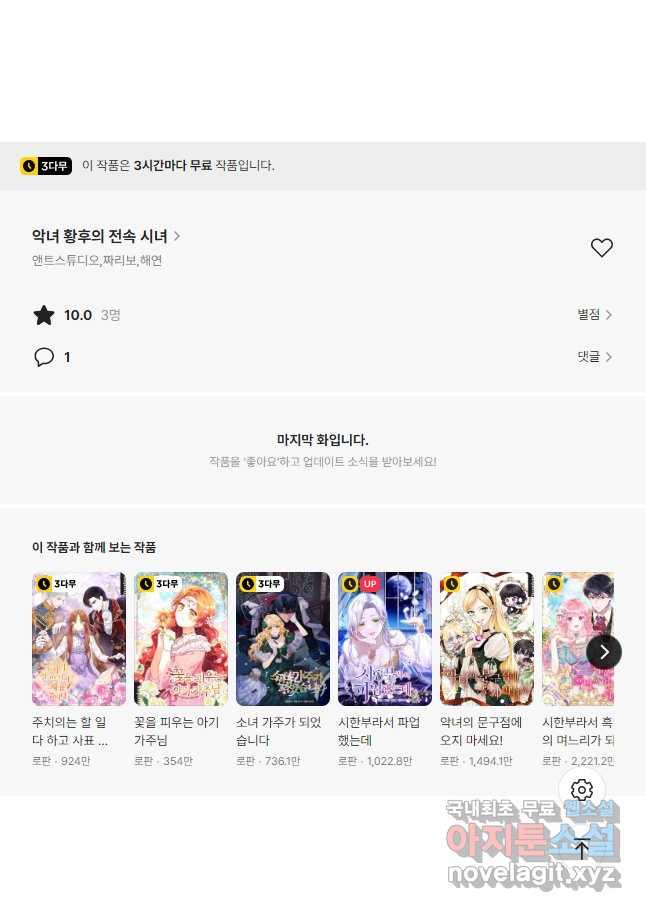
Task: Open the 댓글 comments page
Action: pyautogui.click(x=594, y=357)
